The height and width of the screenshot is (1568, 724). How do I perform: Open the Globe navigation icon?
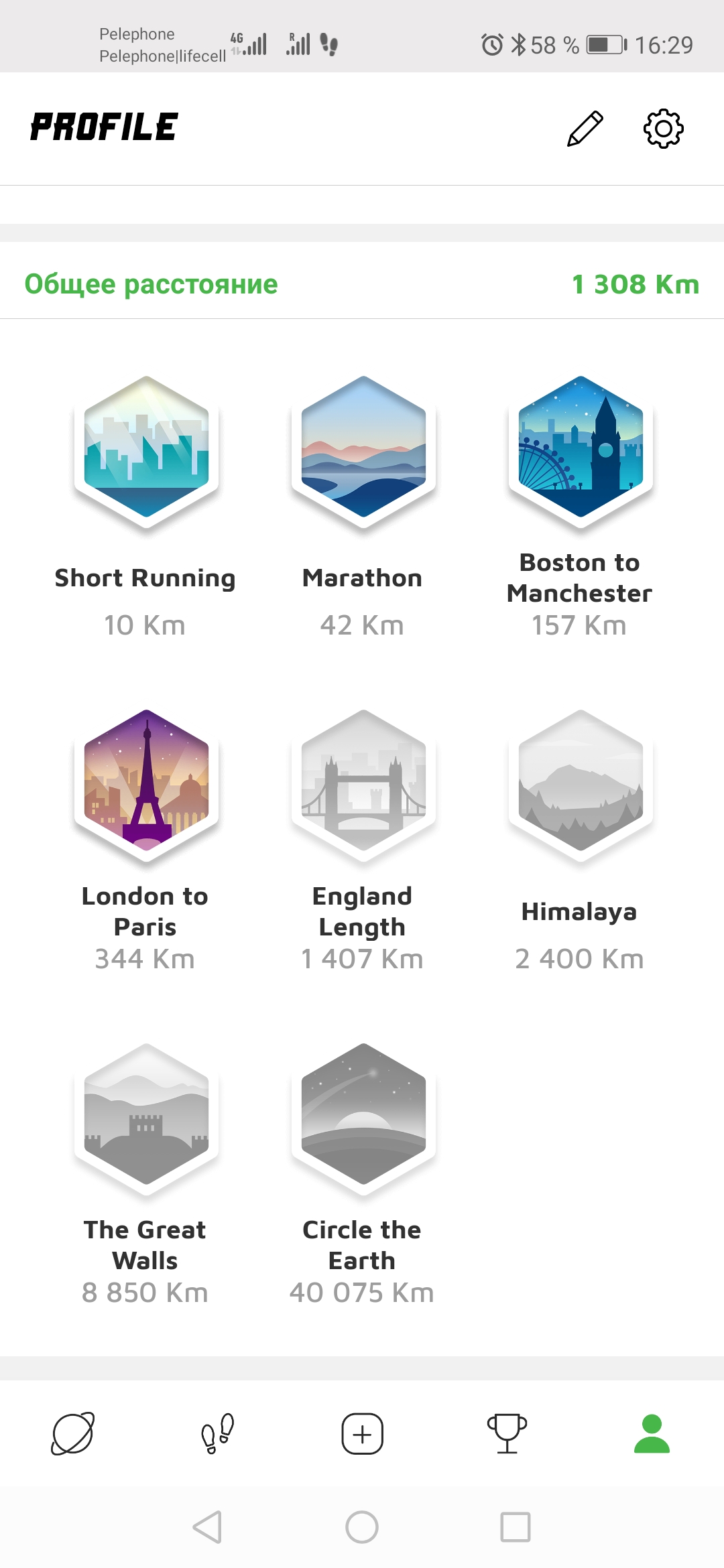72,1433
